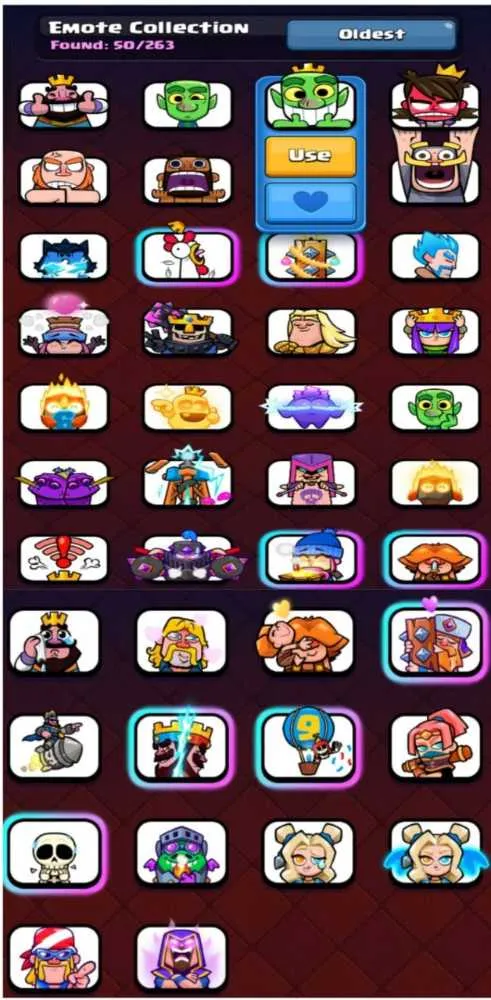Screen dimensions: 491x1000
Task: Select the two kings lightning emote
Action: [182, 746]
